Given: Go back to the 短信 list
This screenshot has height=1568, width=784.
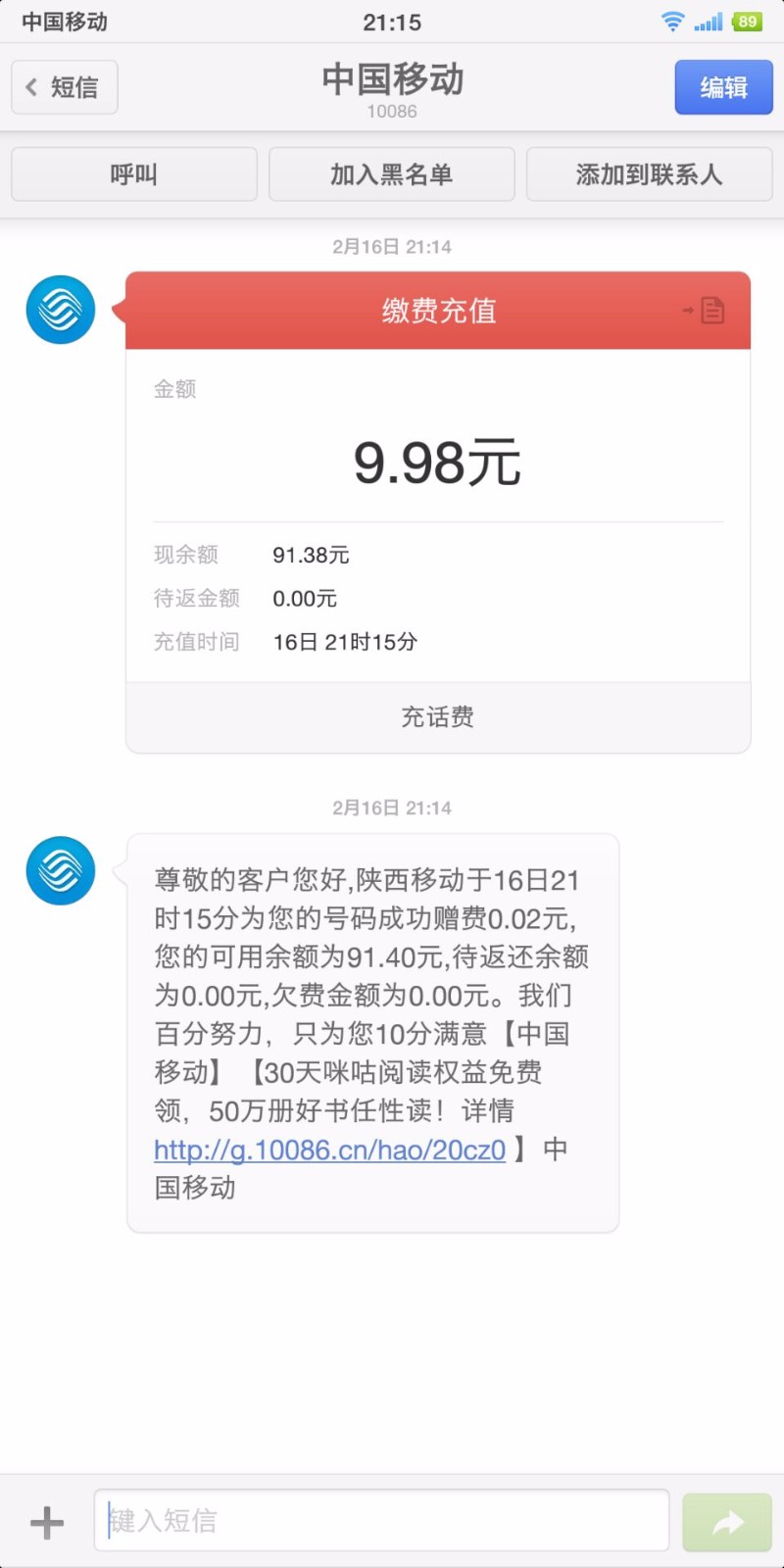Looking at the screenshot, I should click(x=65, y=87).
